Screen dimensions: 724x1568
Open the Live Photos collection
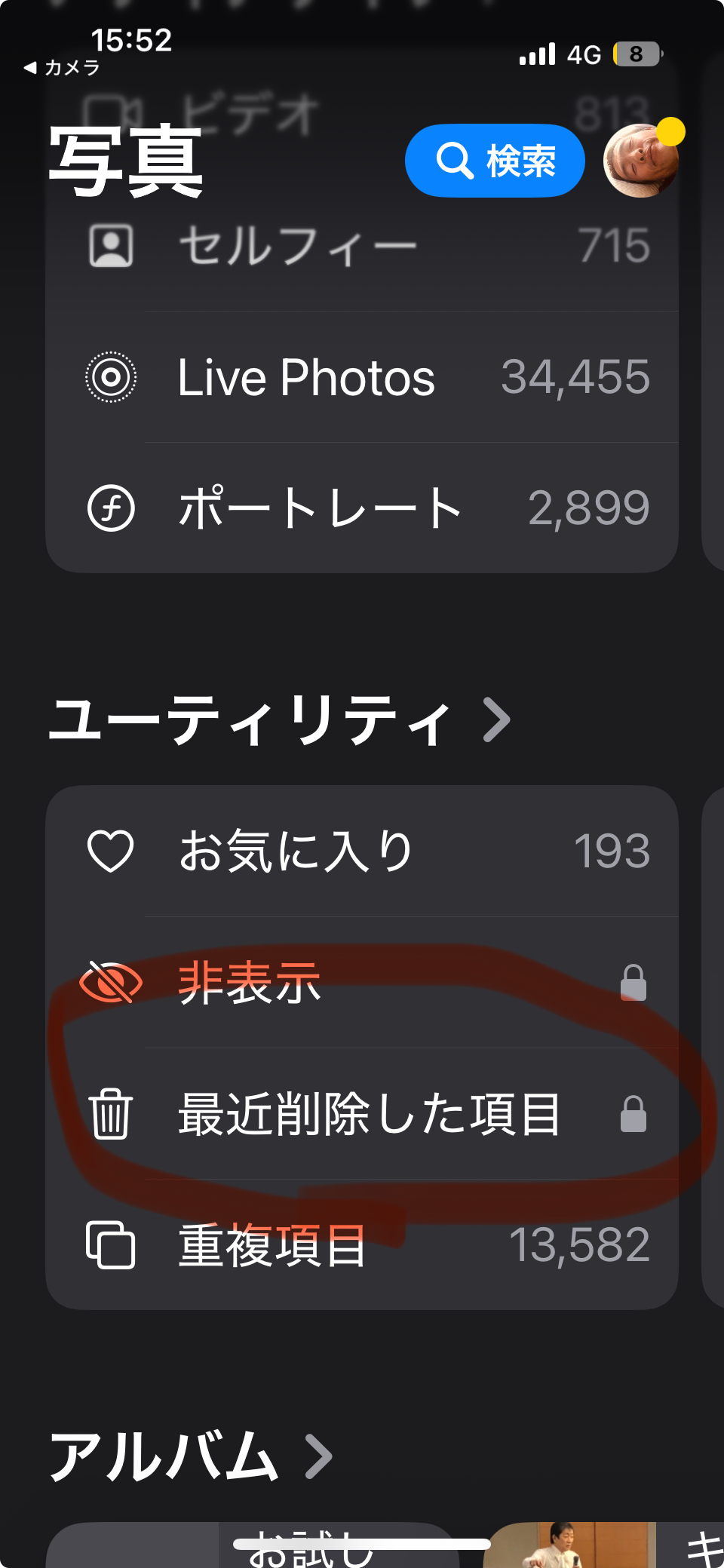pyautogui.click(x=362, y=377)
